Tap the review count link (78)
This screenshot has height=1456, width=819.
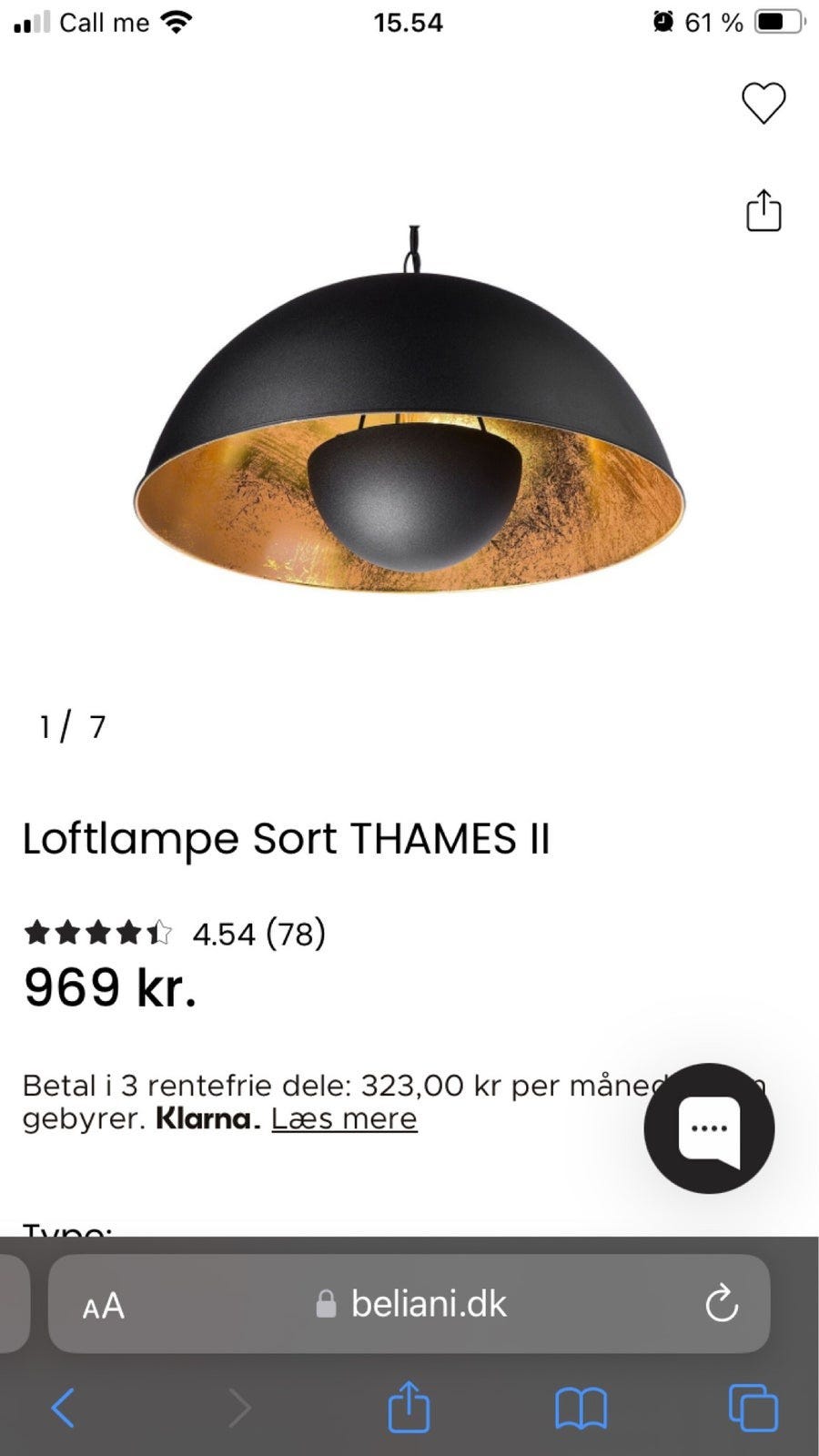(x=295, y=933)
